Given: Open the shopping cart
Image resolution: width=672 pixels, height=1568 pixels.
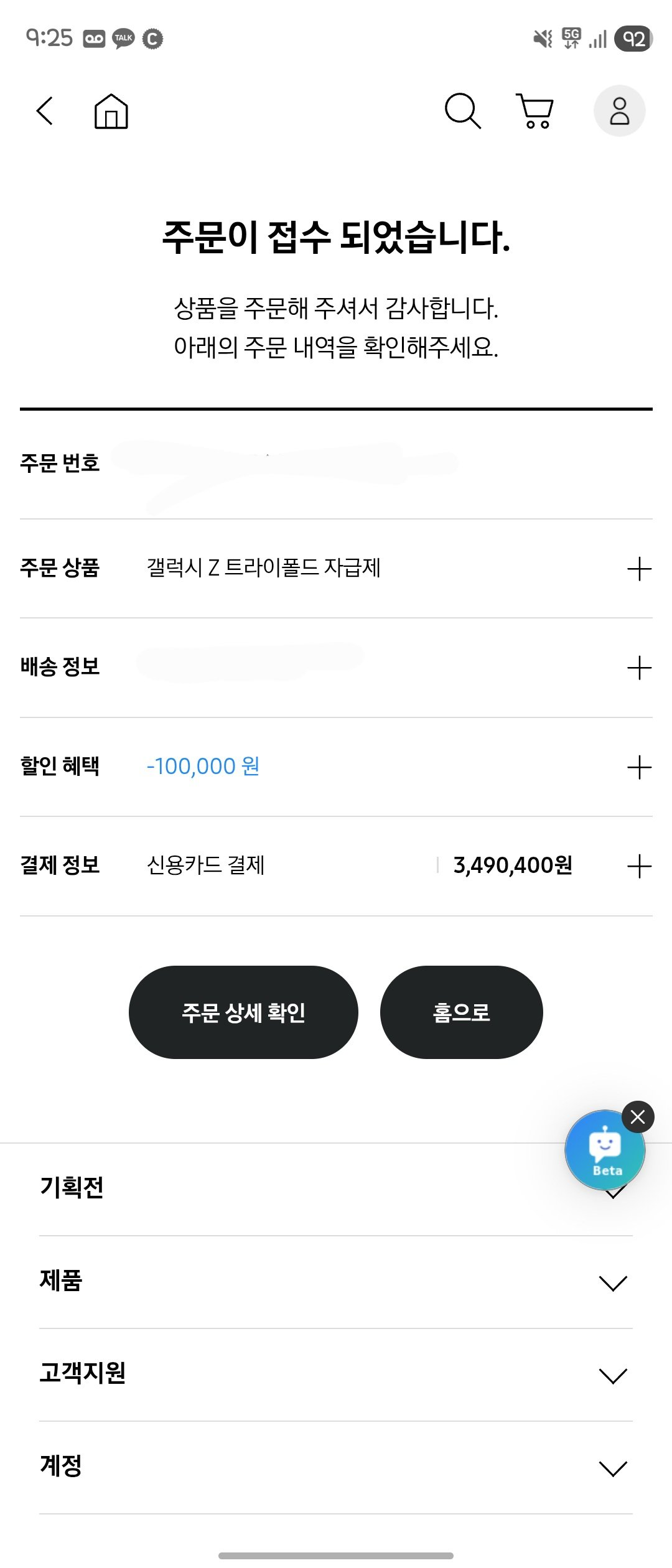Looking at the screenshot, I should pyautogui.click(x=535, y=111).
